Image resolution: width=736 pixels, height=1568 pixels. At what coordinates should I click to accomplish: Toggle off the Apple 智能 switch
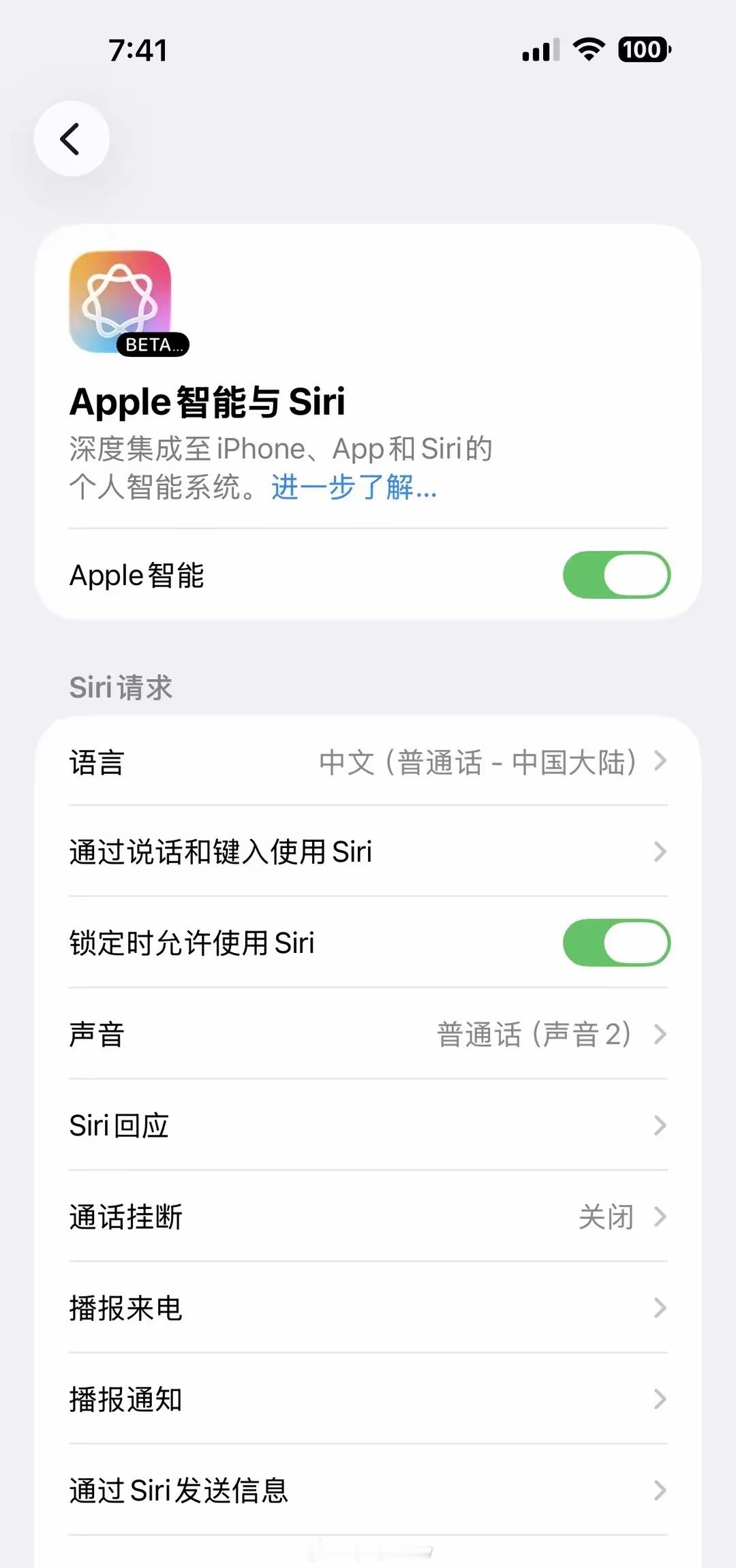coord(617,575)
